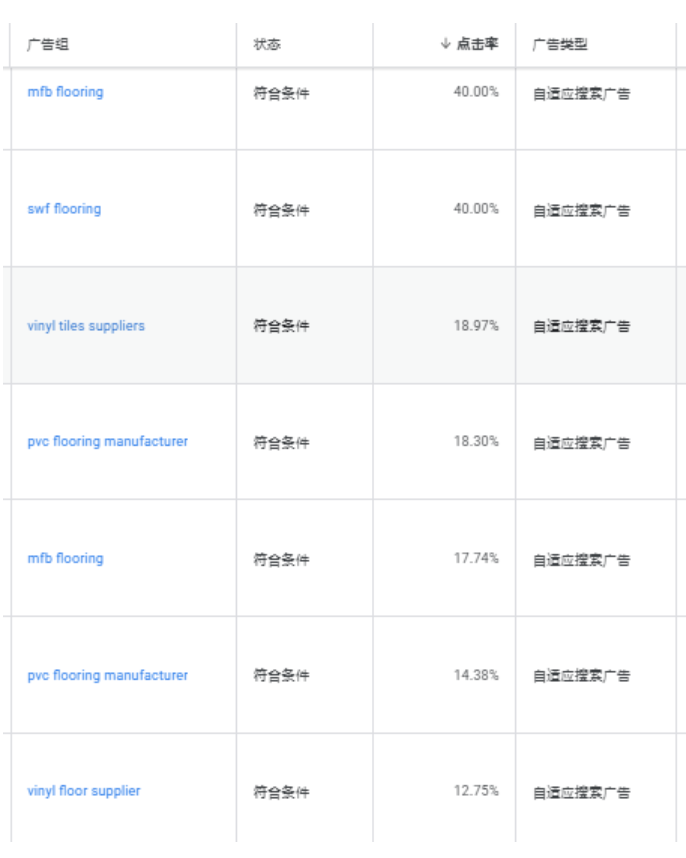Open mfb flooring with 40.00% click rate
Image resolution: width=686 pixels, height=858 pixels.
[x=65, y=92]
